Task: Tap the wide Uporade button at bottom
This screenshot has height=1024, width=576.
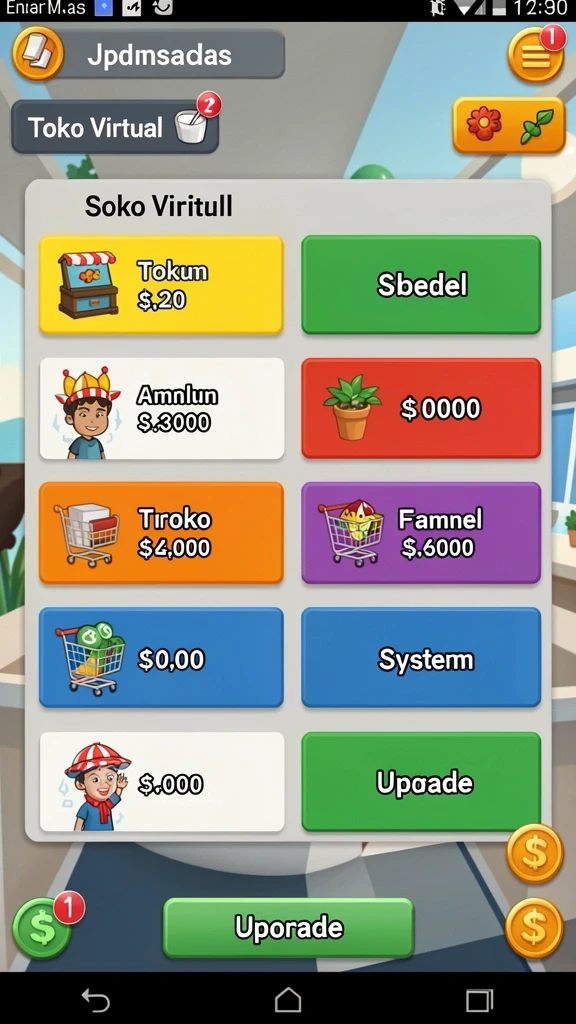Action: [x=289, y=927]
